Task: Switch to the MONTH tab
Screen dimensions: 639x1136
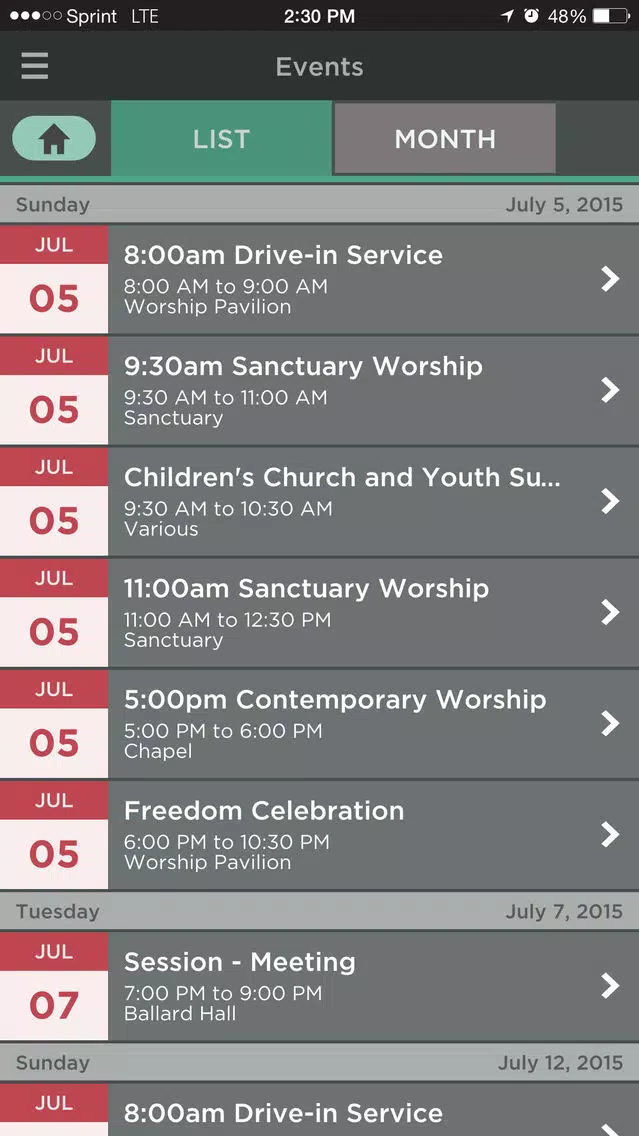Action: 445,138
